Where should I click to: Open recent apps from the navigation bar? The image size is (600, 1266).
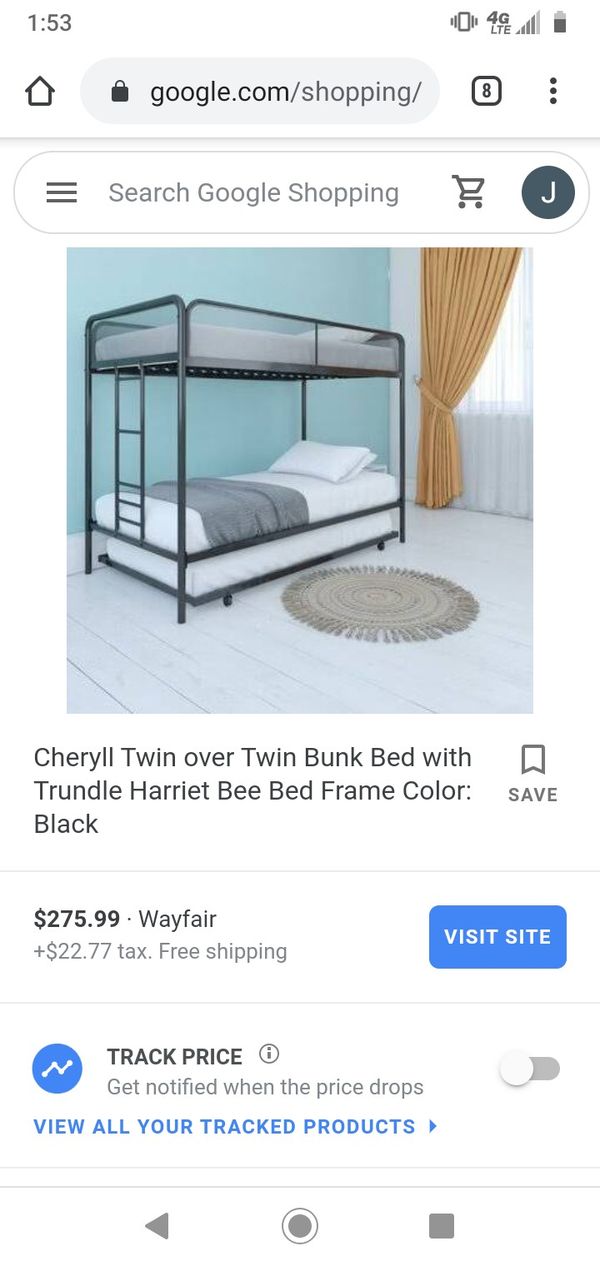(x=441, y=1225)
